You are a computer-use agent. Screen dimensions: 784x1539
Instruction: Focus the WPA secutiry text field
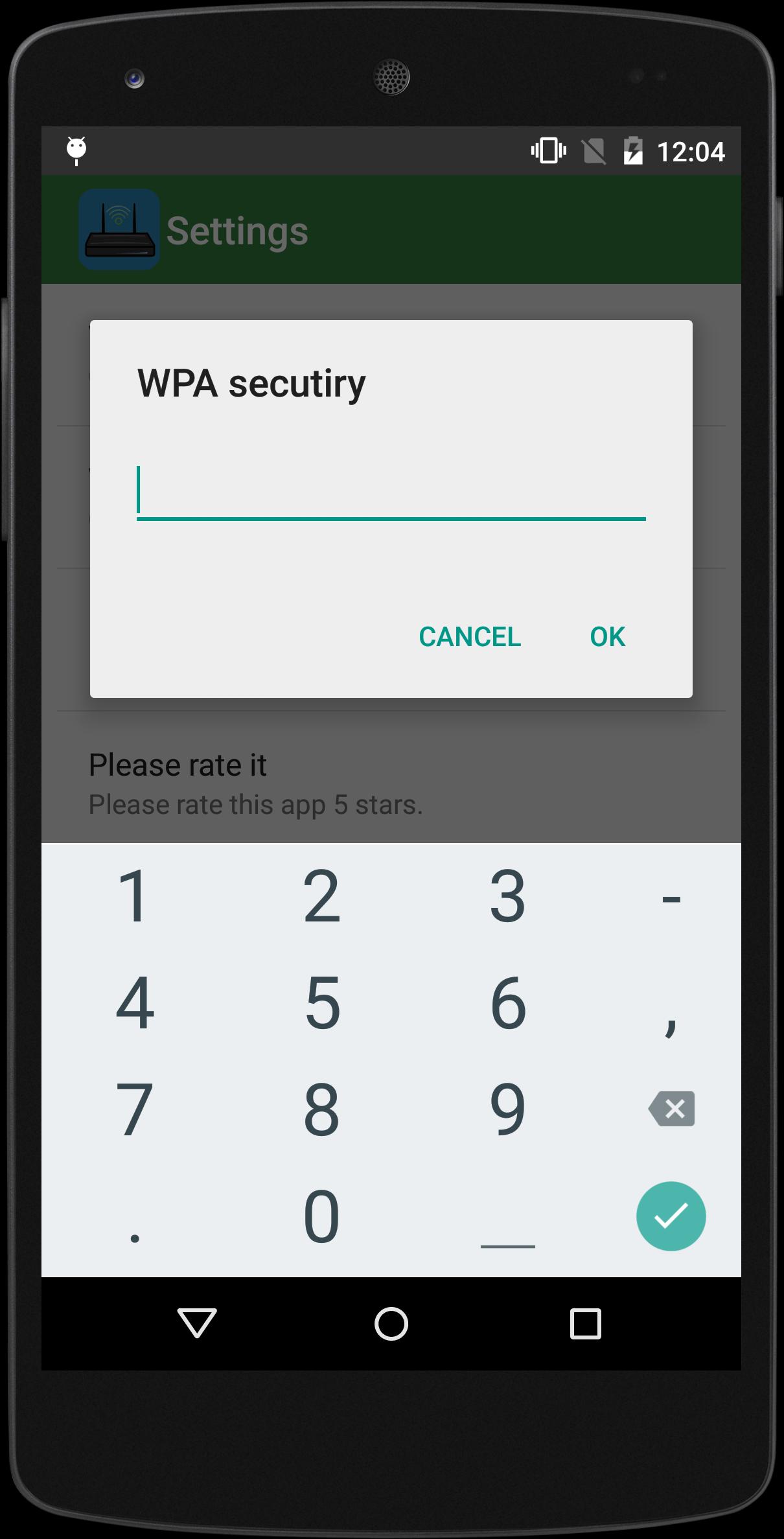(391, 491)
